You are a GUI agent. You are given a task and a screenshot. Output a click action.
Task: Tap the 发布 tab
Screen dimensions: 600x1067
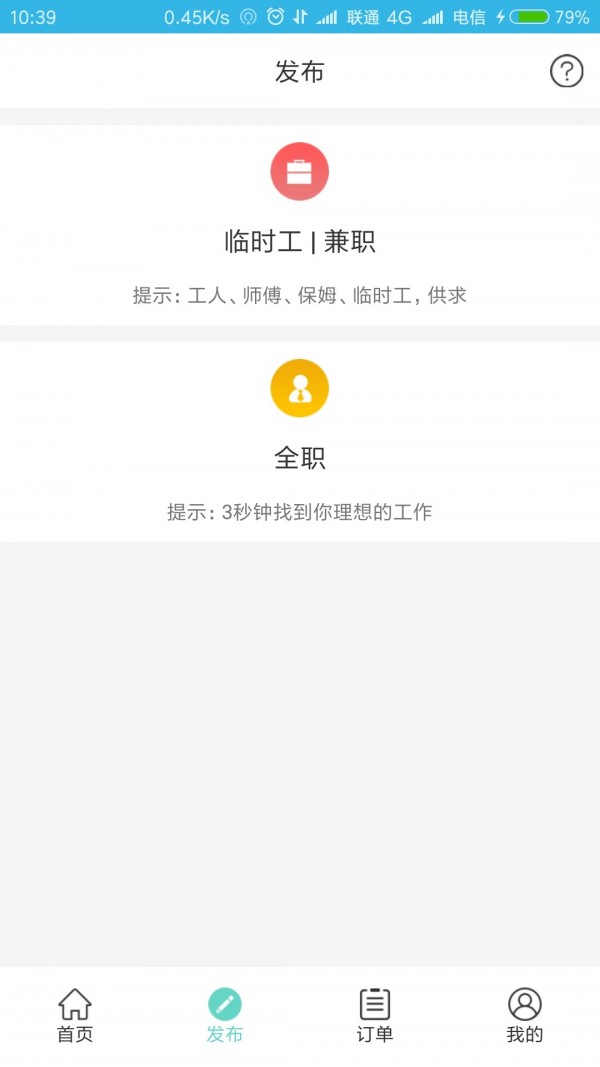pos(225,1015)
